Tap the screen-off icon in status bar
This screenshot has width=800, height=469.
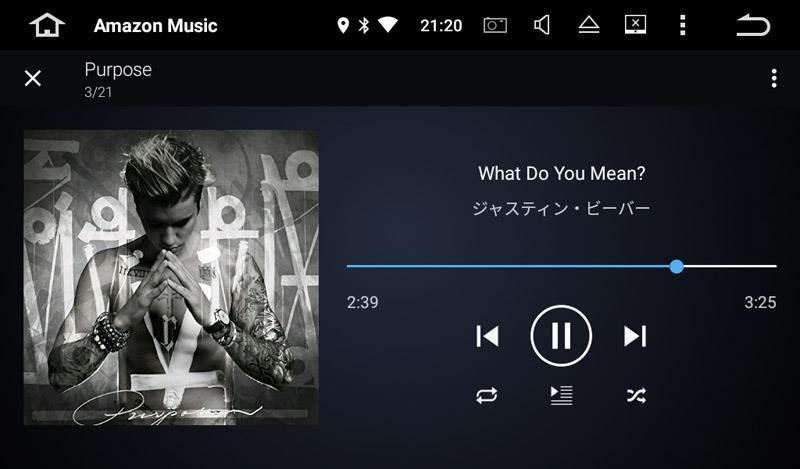coord(636,25)
